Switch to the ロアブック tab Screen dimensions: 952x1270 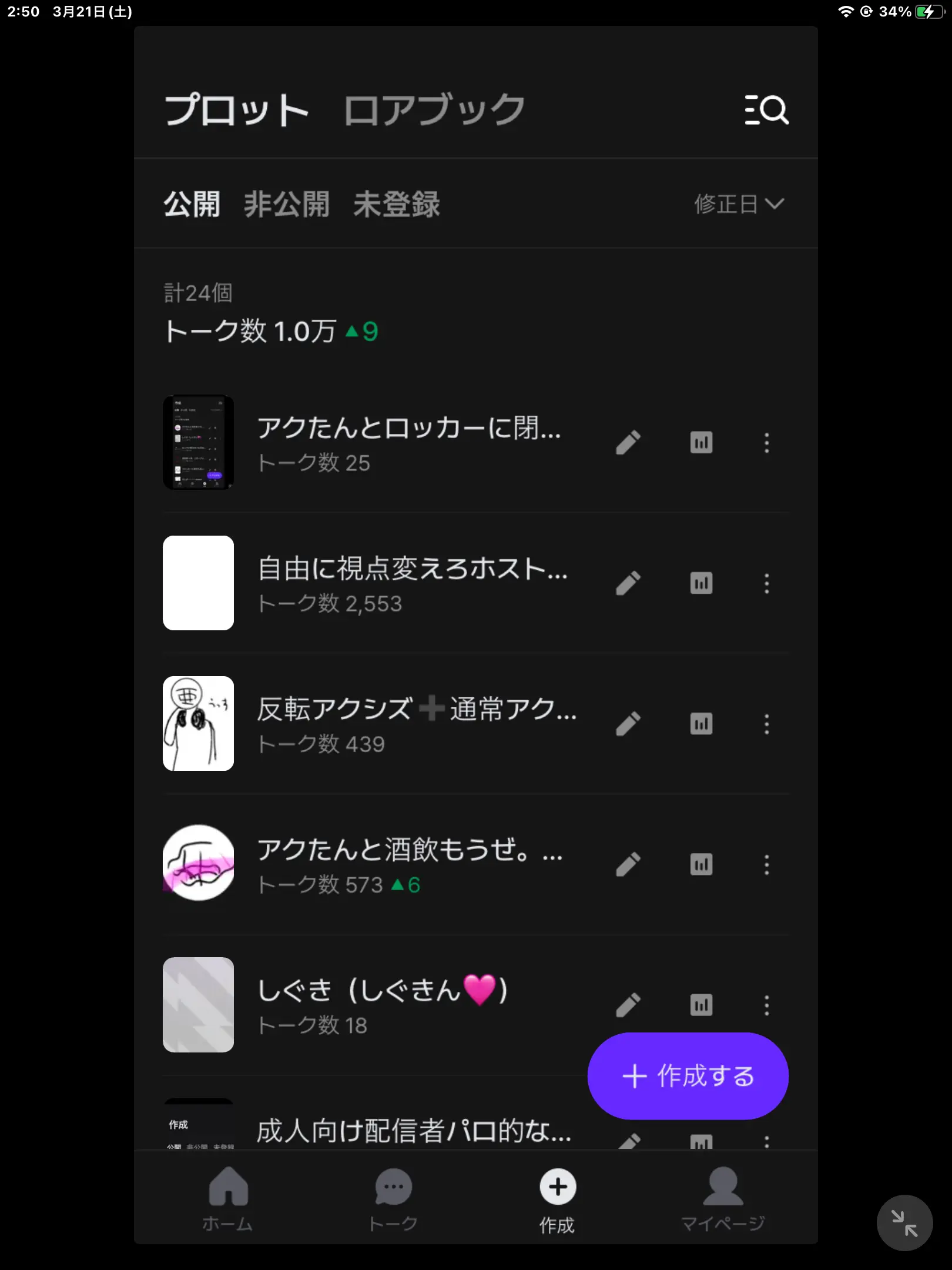(433, 109)
